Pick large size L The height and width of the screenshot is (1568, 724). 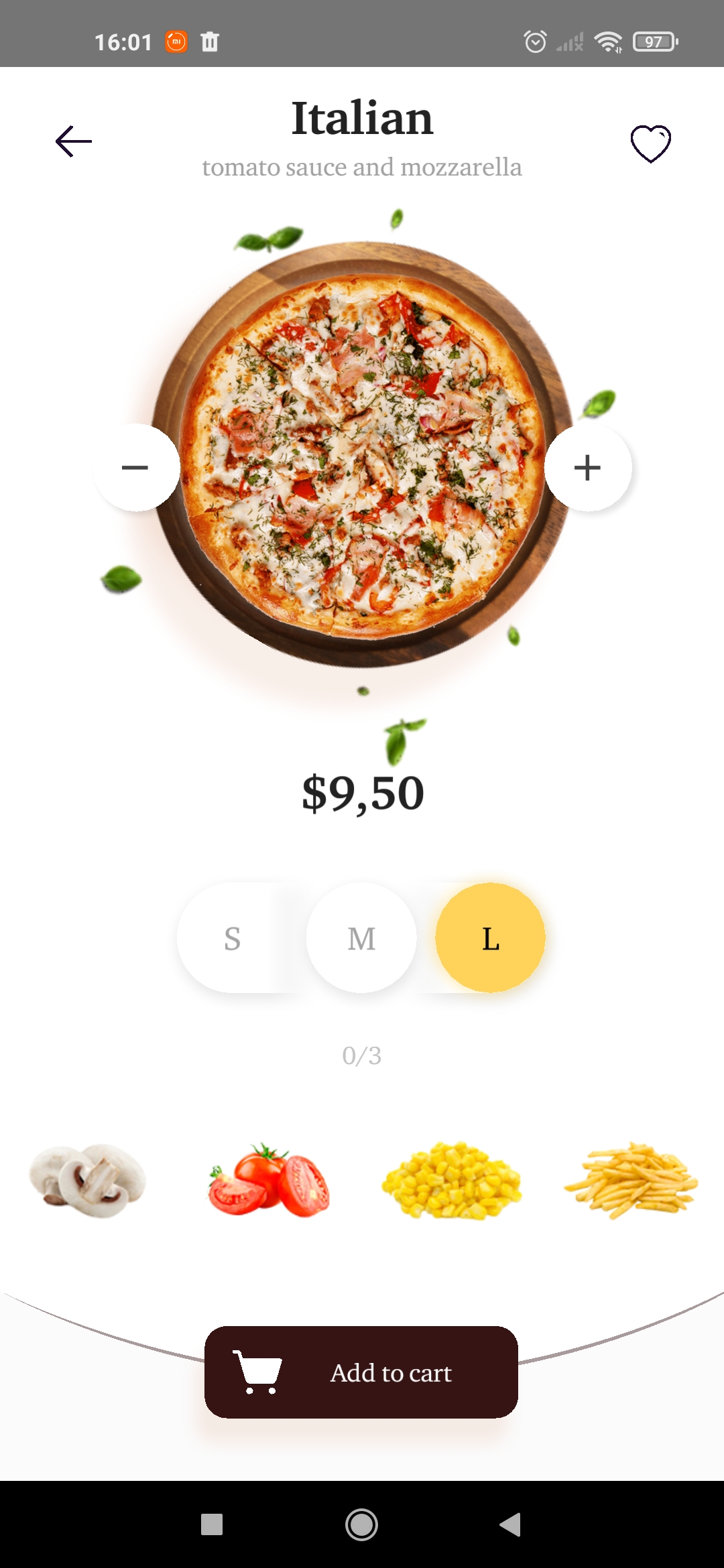pyautogui.click(x=491, y=938)
